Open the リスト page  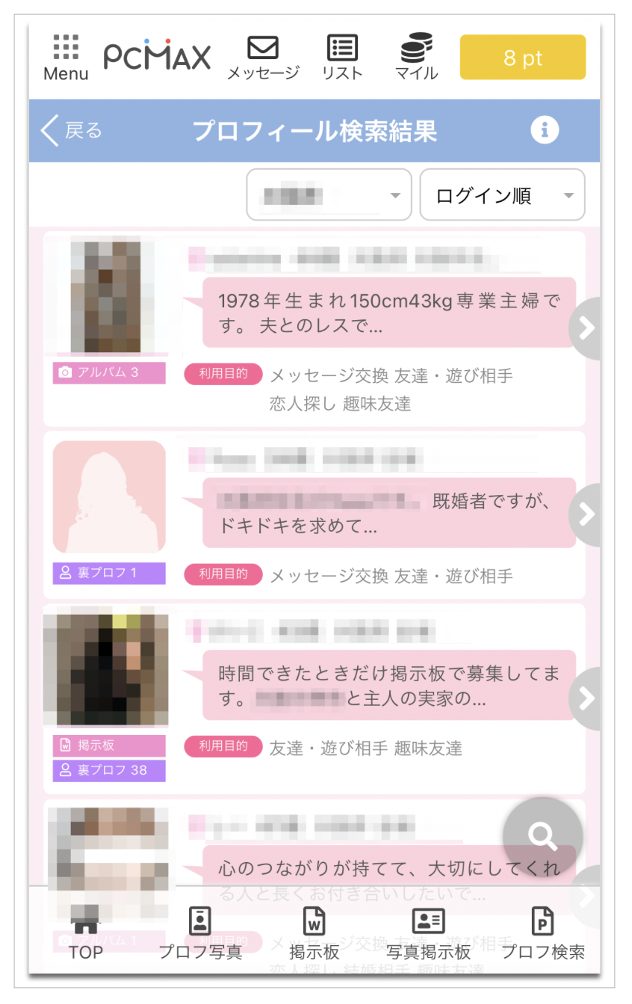pyautogui.click(x=342, y=58)
